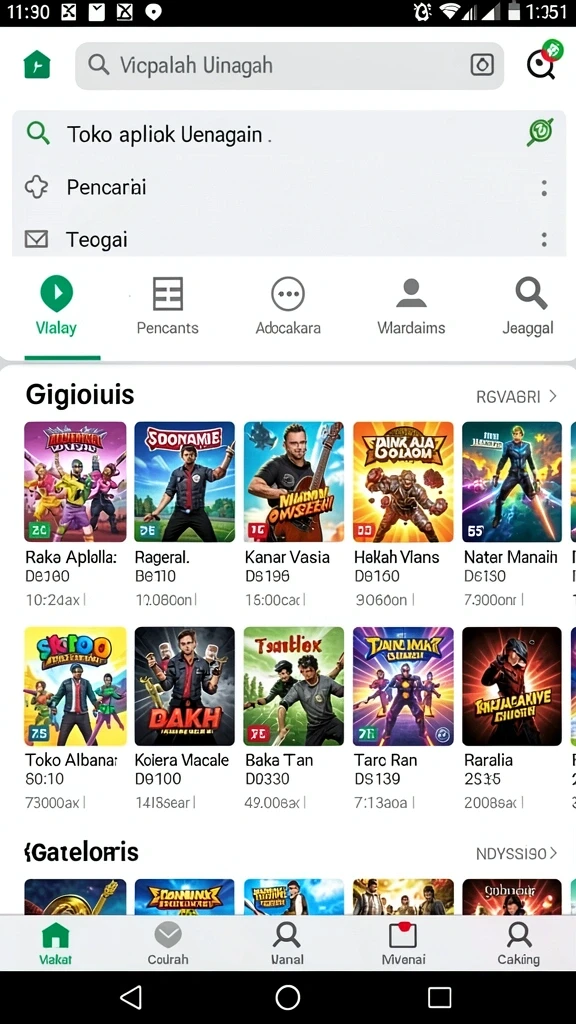Open overflow menu on Pencarai row
Viewport: 576px width, 1024px height.
click(x=544, y=188)
